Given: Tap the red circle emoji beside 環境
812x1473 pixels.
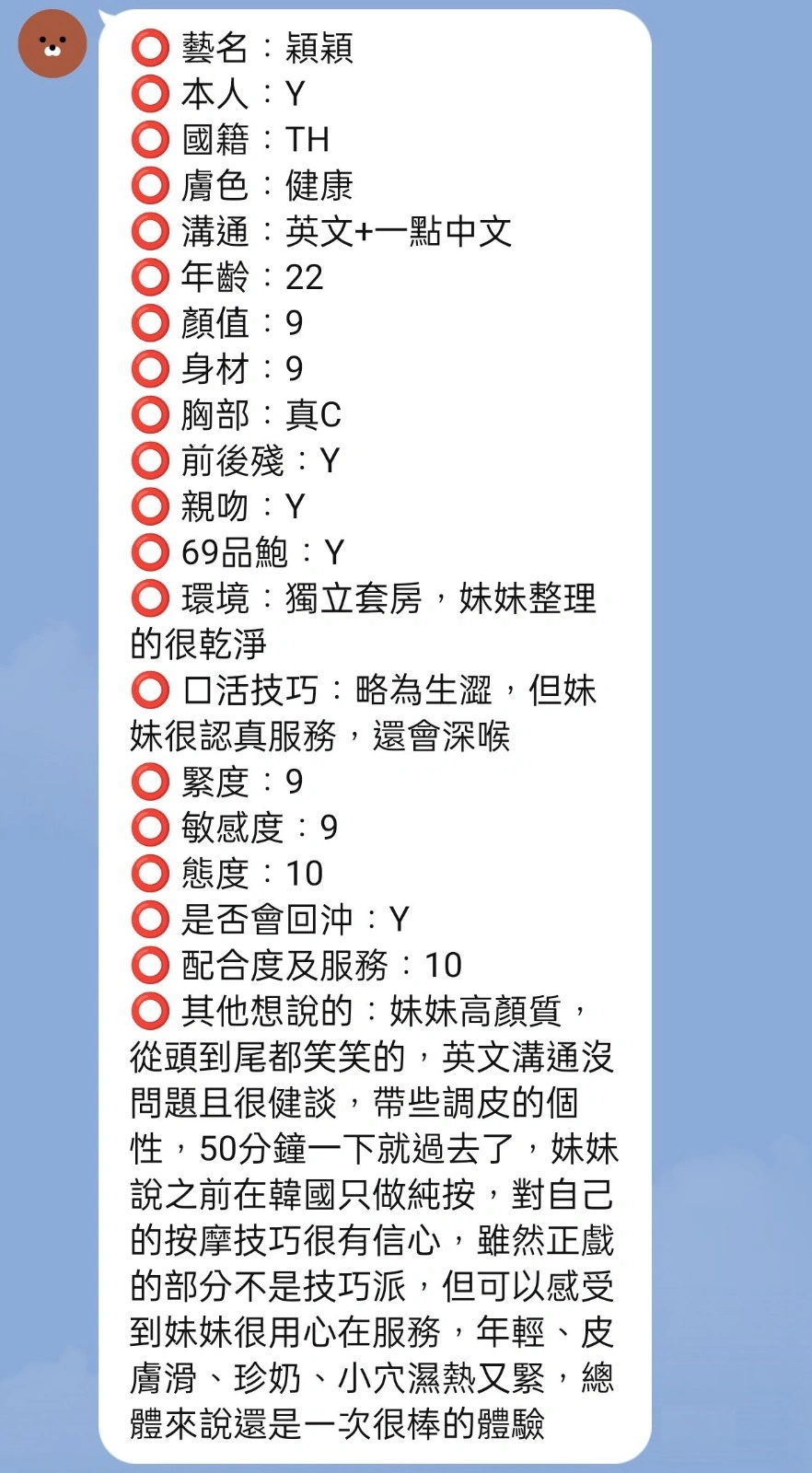Looking at the screenshot, I should (x=149, y=598).
